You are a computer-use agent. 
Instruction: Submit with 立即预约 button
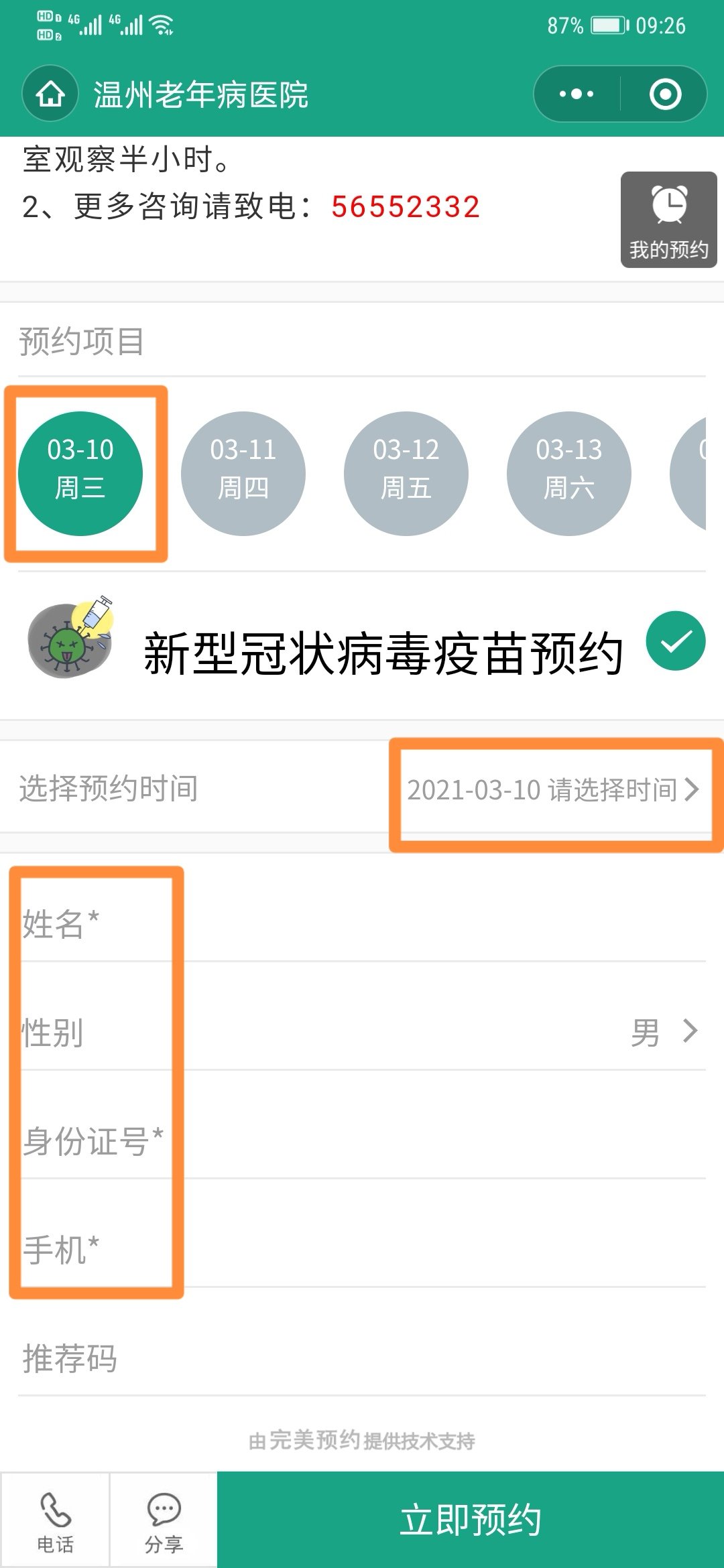coord(471,1520)
